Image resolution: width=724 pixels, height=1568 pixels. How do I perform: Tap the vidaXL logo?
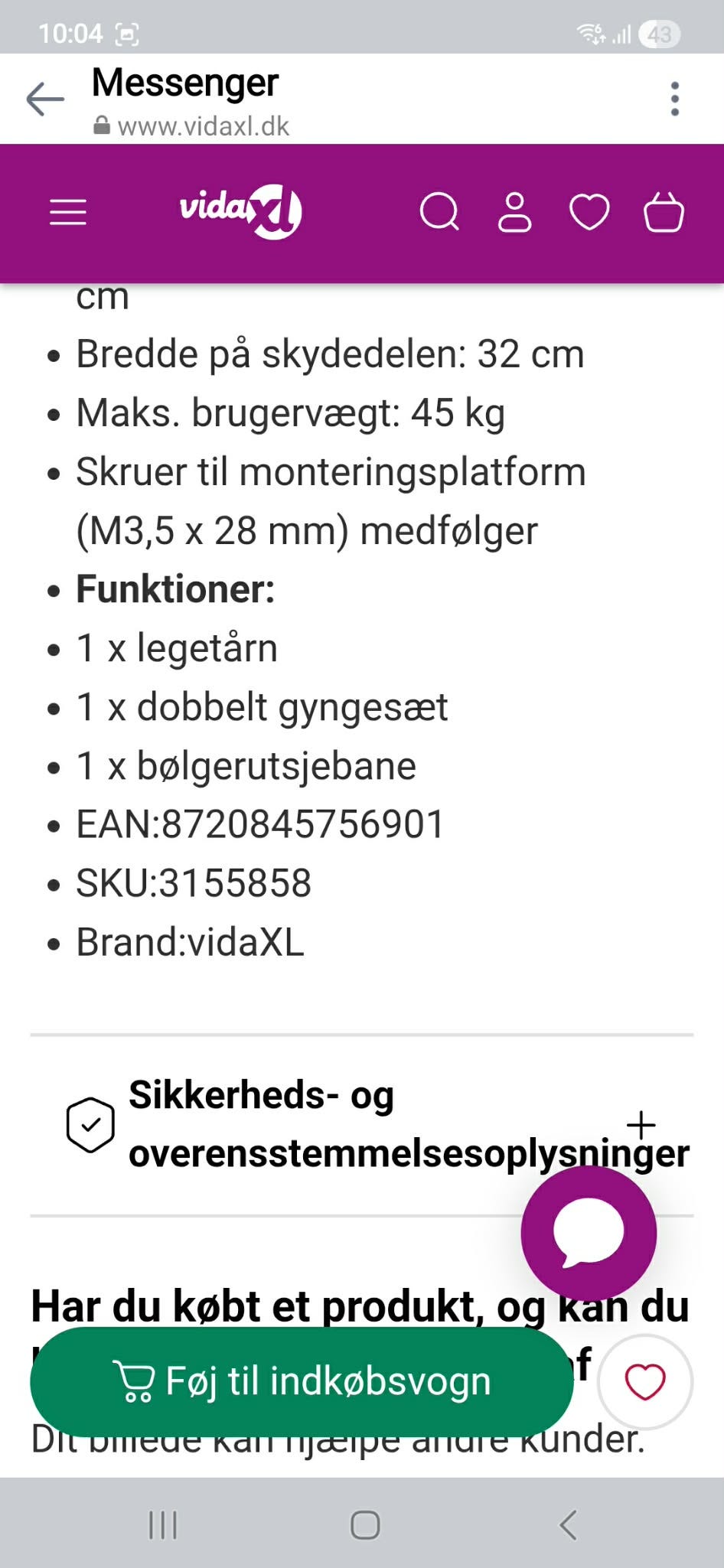pos(240,212)
